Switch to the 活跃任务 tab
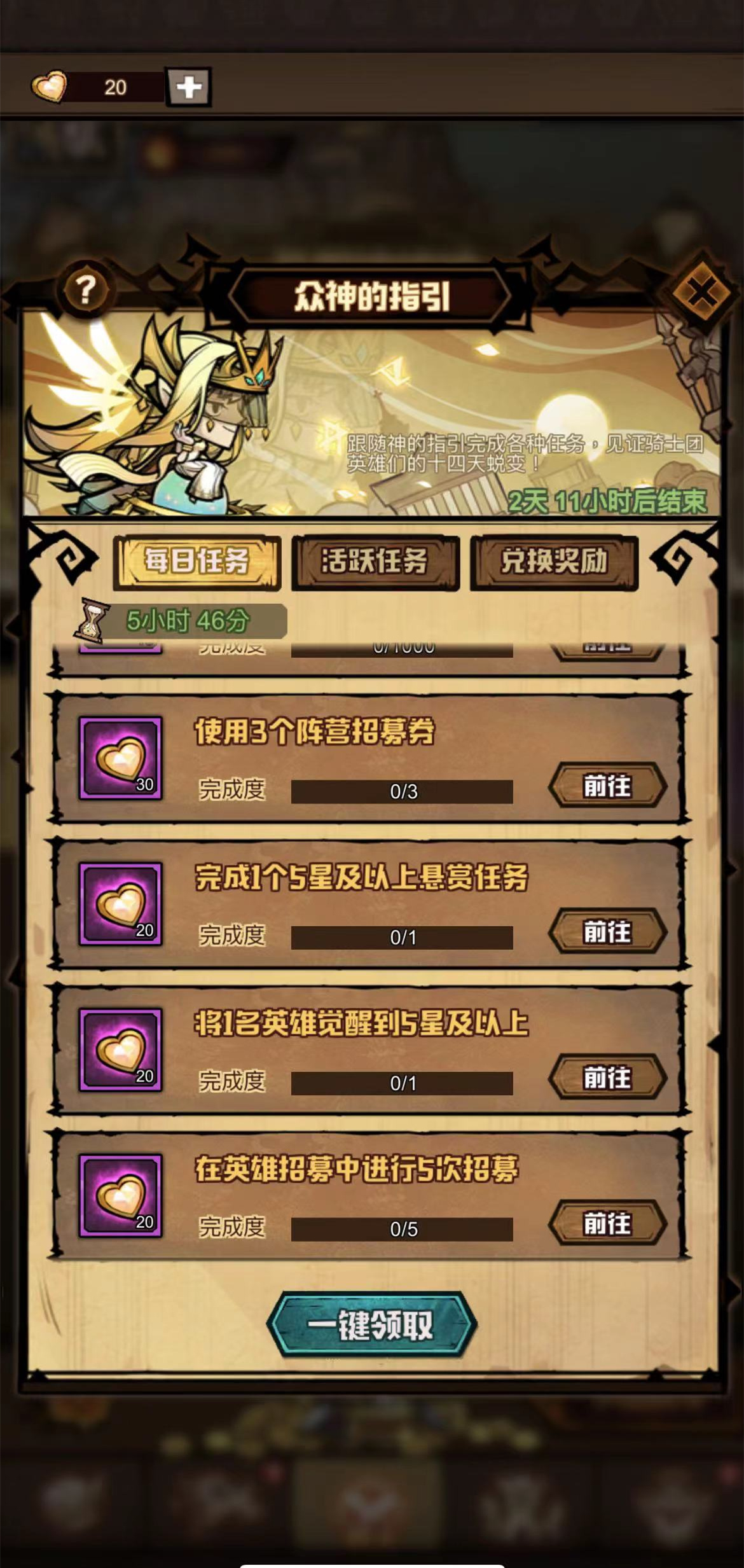This screenshot has height=1568, width=744. [x=375, y=562]
